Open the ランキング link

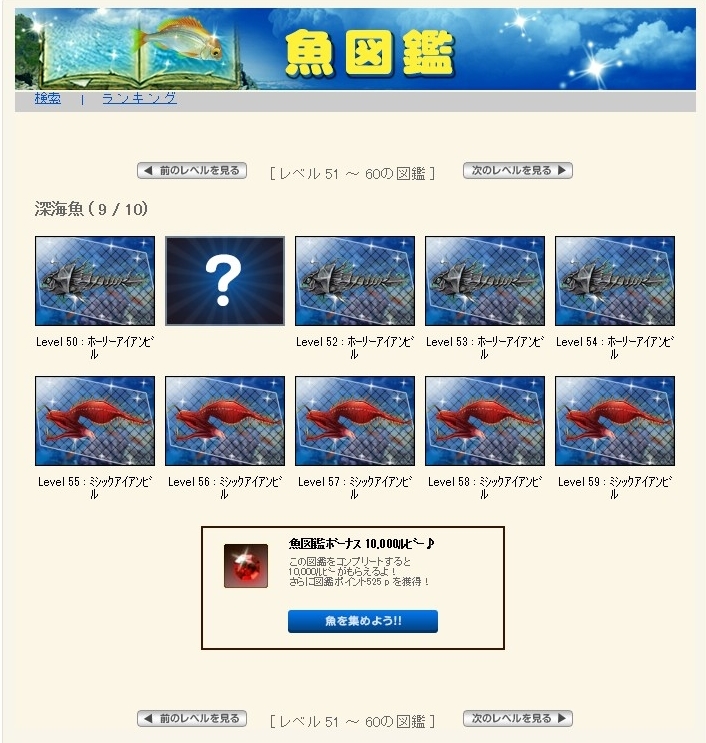(x=139, y=98)
